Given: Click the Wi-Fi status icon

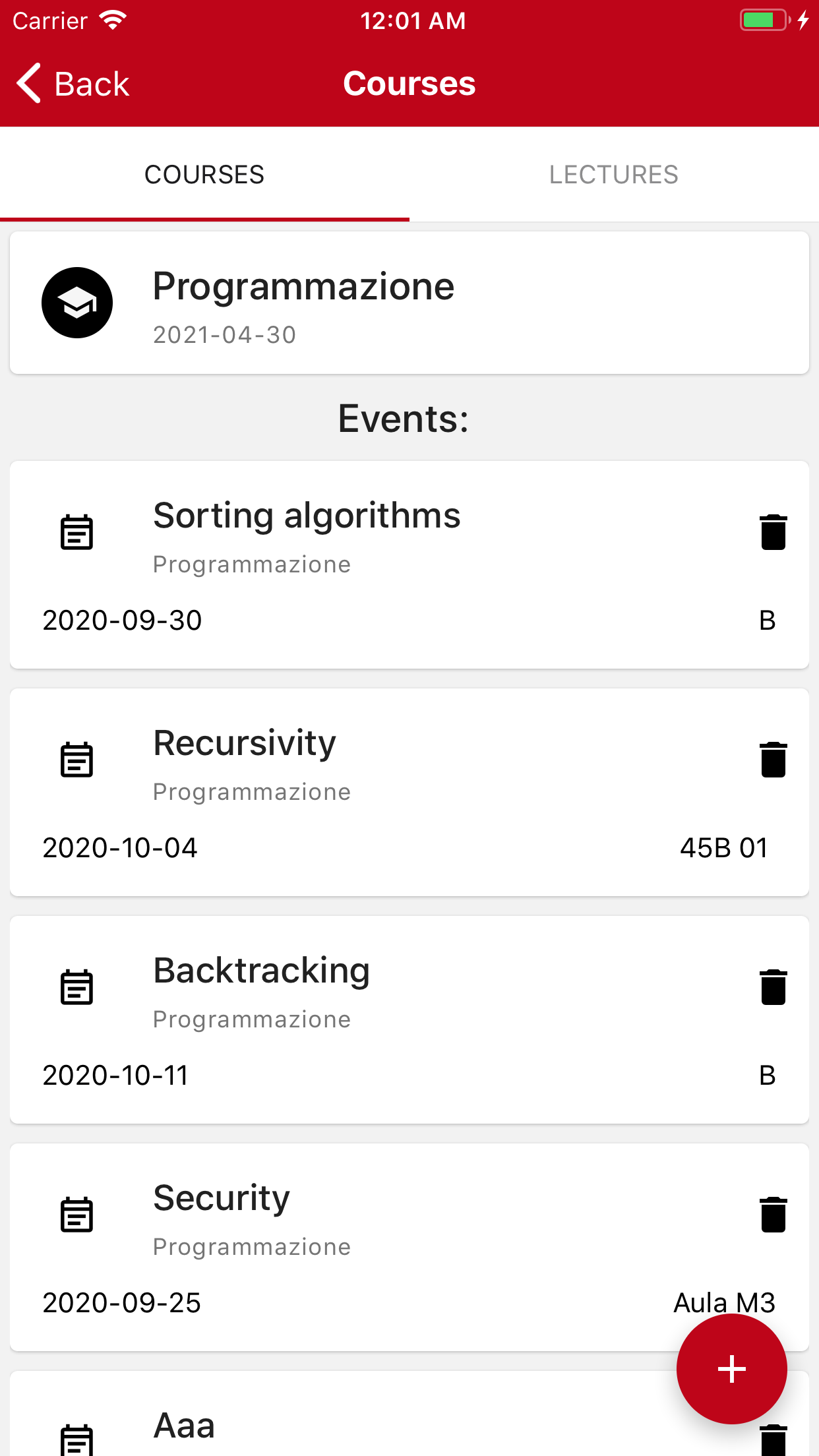Looking at the screenshot, I should (x=113, y=20).
